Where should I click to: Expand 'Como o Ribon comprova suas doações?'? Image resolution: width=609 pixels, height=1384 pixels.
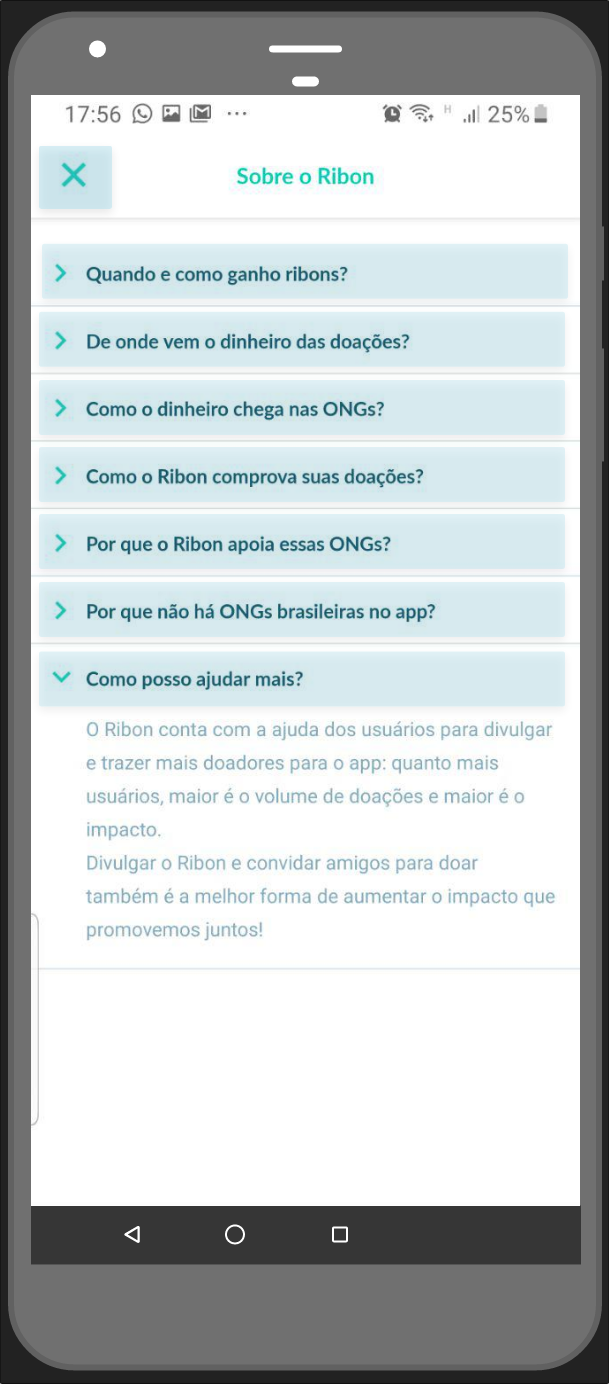click(x=302, y=475)
